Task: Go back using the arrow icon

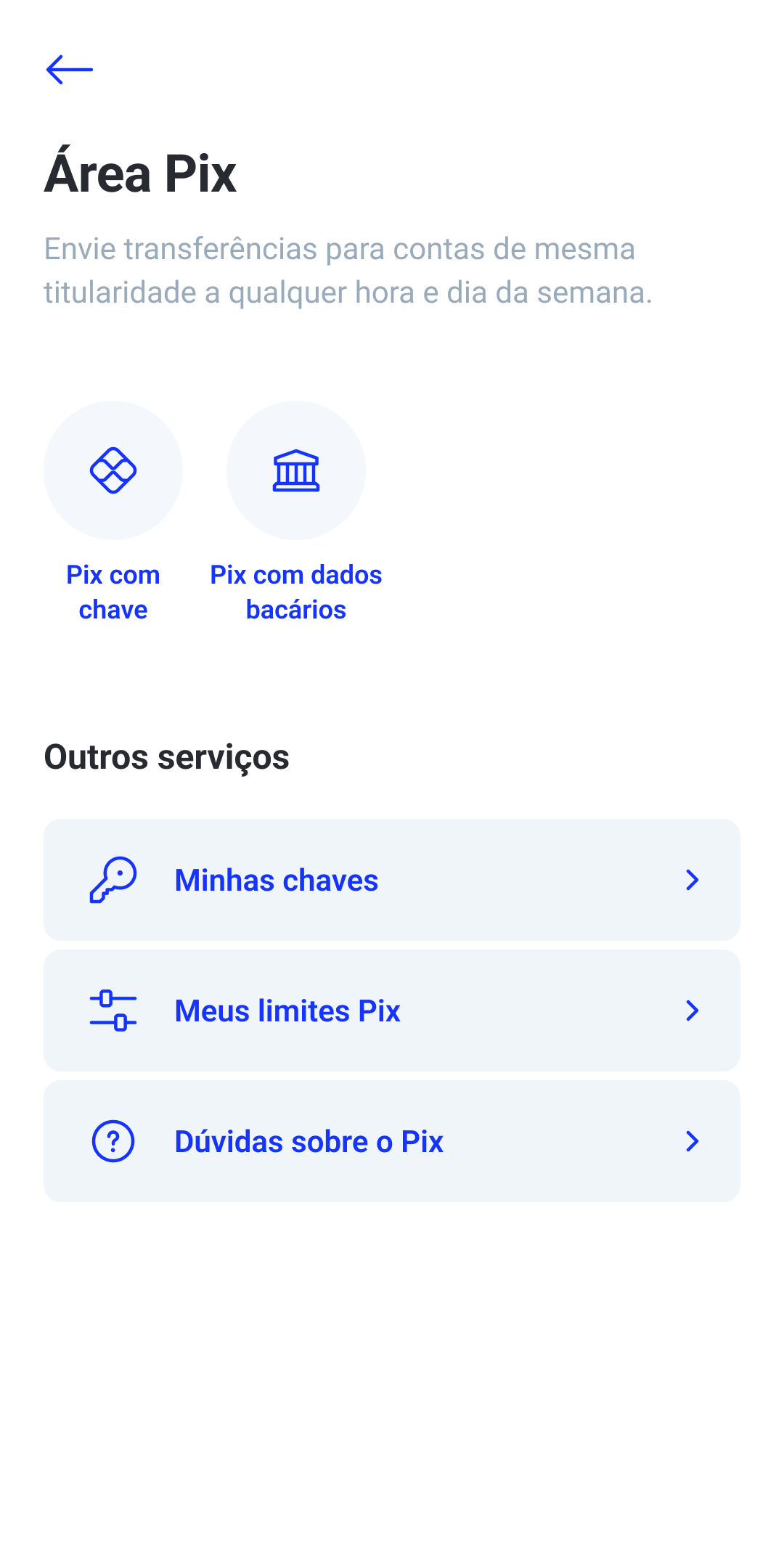Action: tap(70, 70)
